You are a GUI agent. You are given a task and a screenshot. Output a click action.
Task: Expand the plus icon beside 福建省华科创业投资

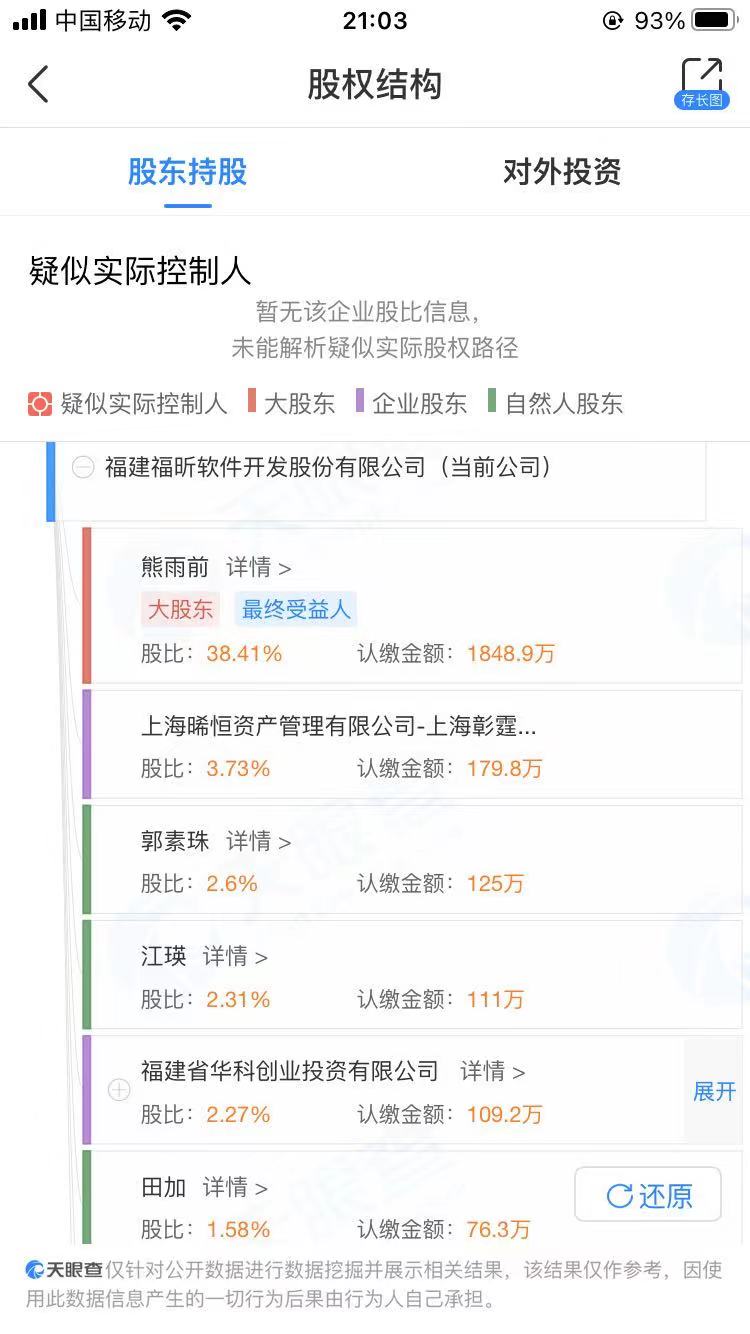[x=119, y=1091]
